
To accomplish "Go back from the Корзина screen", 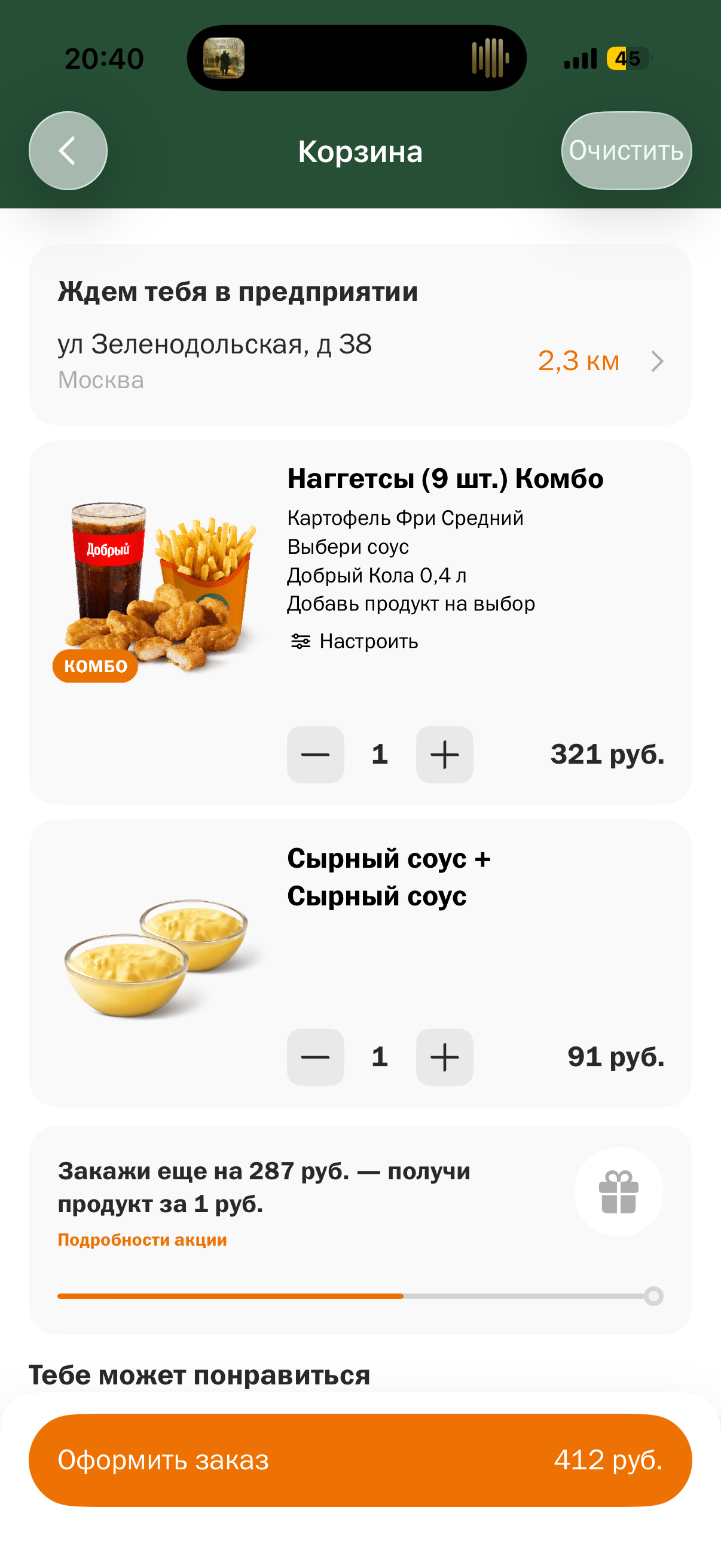I will coord(68,151).
